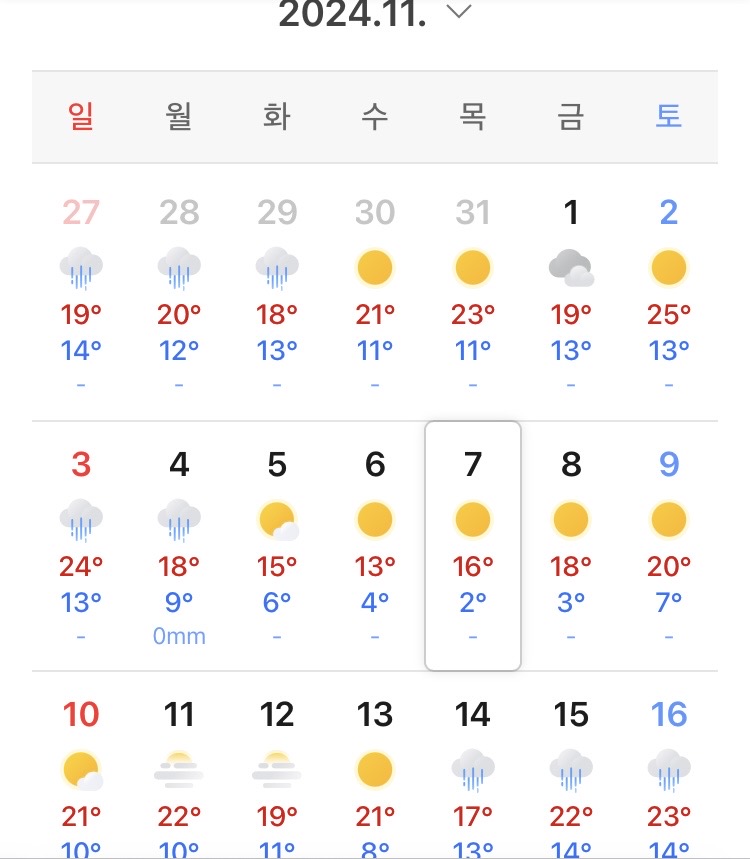This screenshot has height=859, width=750.
Task: View weather for November 13
Action: coord(375,780)
